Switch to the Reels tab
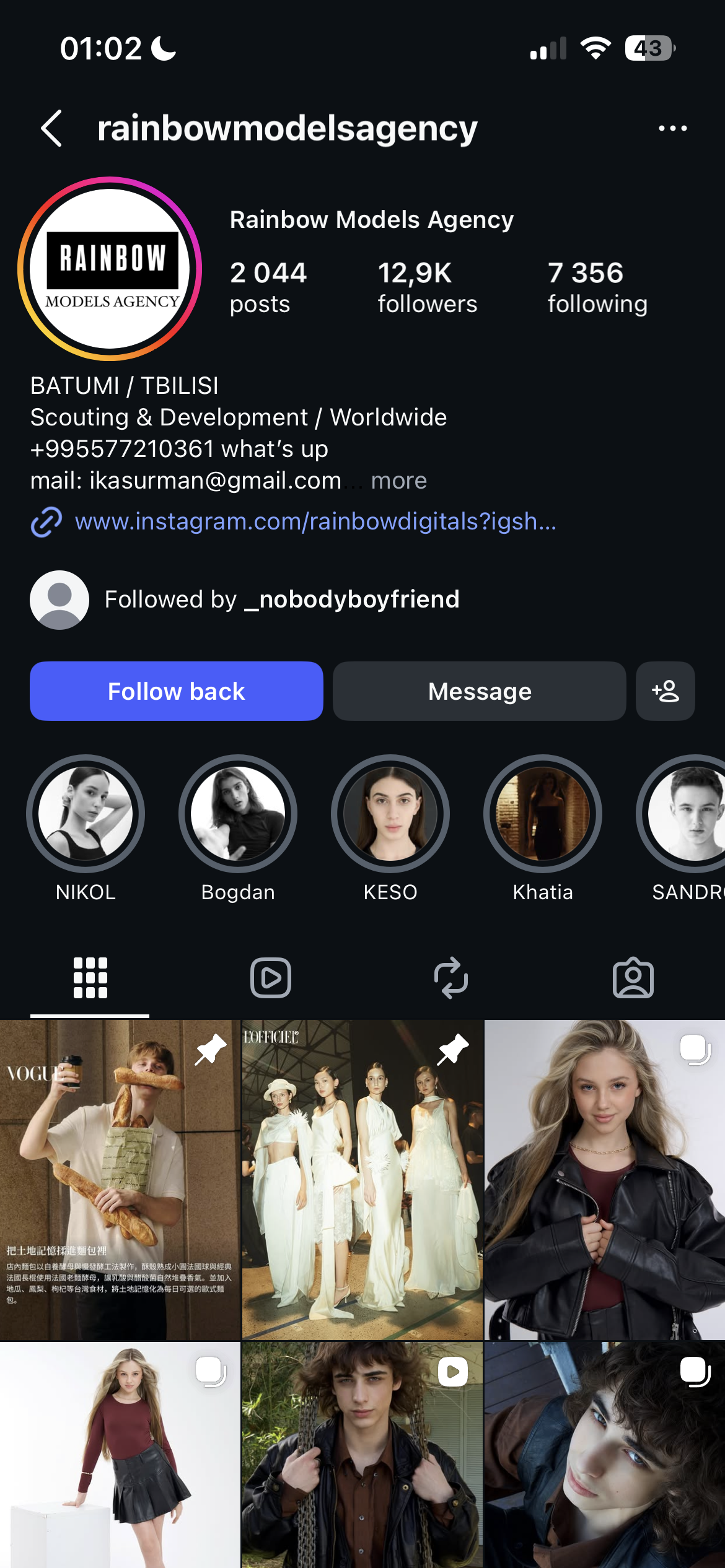Viewport: 725px width, 1568px height. [x=271, y=978]
